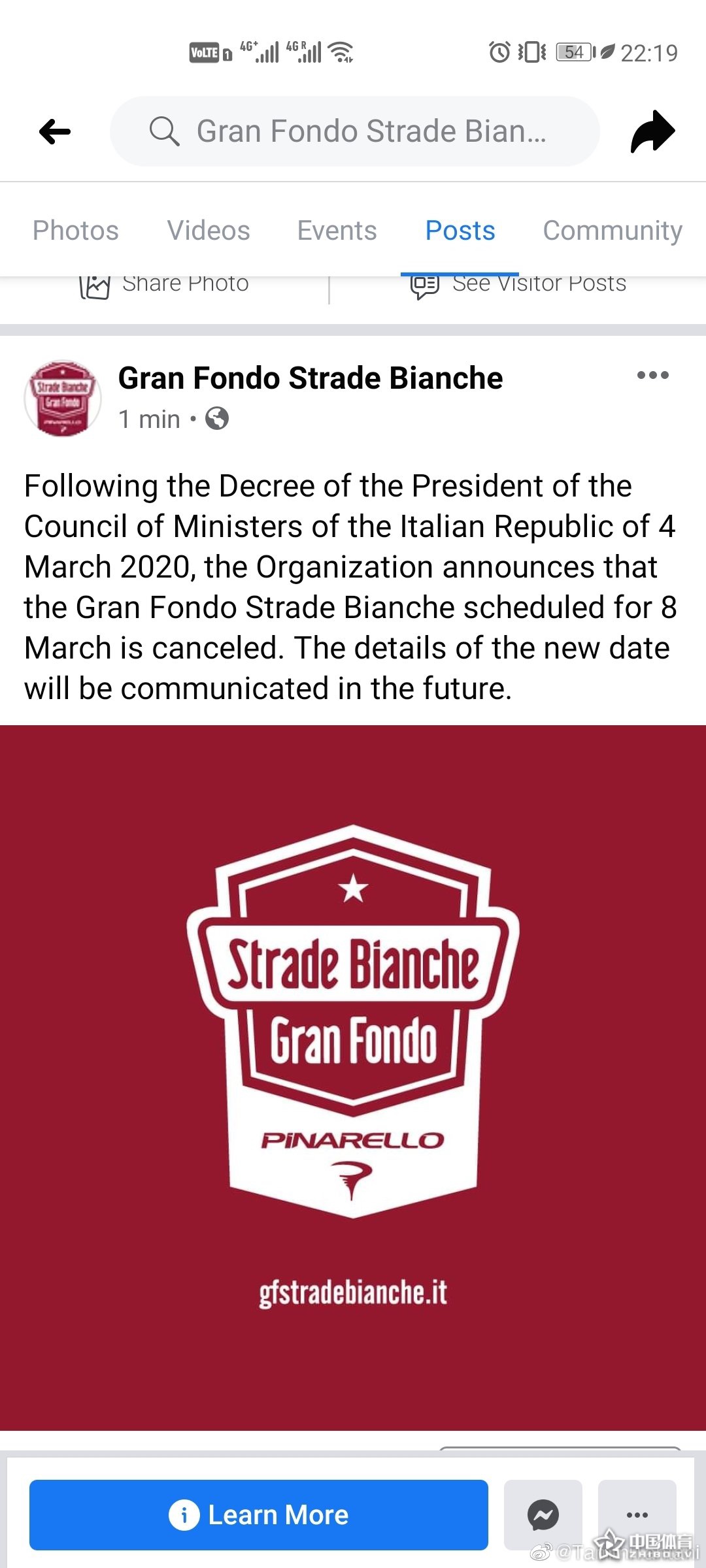Open the Gran Fondo Strade Bianche search field
Viewport: 706px width, 1568px height.
pyautogui.click(x=354, y=131)
